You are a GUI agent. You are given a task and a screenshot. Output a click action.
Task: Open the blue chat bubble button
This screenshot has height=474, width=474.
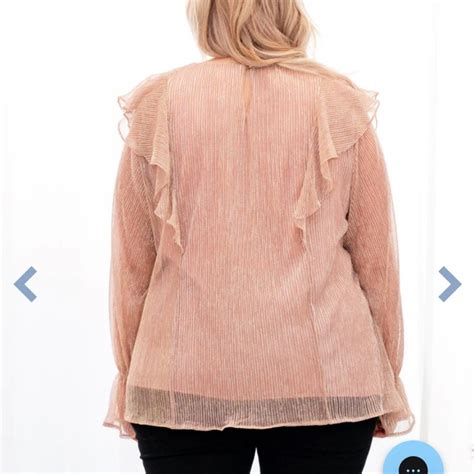tap(414, 459)
